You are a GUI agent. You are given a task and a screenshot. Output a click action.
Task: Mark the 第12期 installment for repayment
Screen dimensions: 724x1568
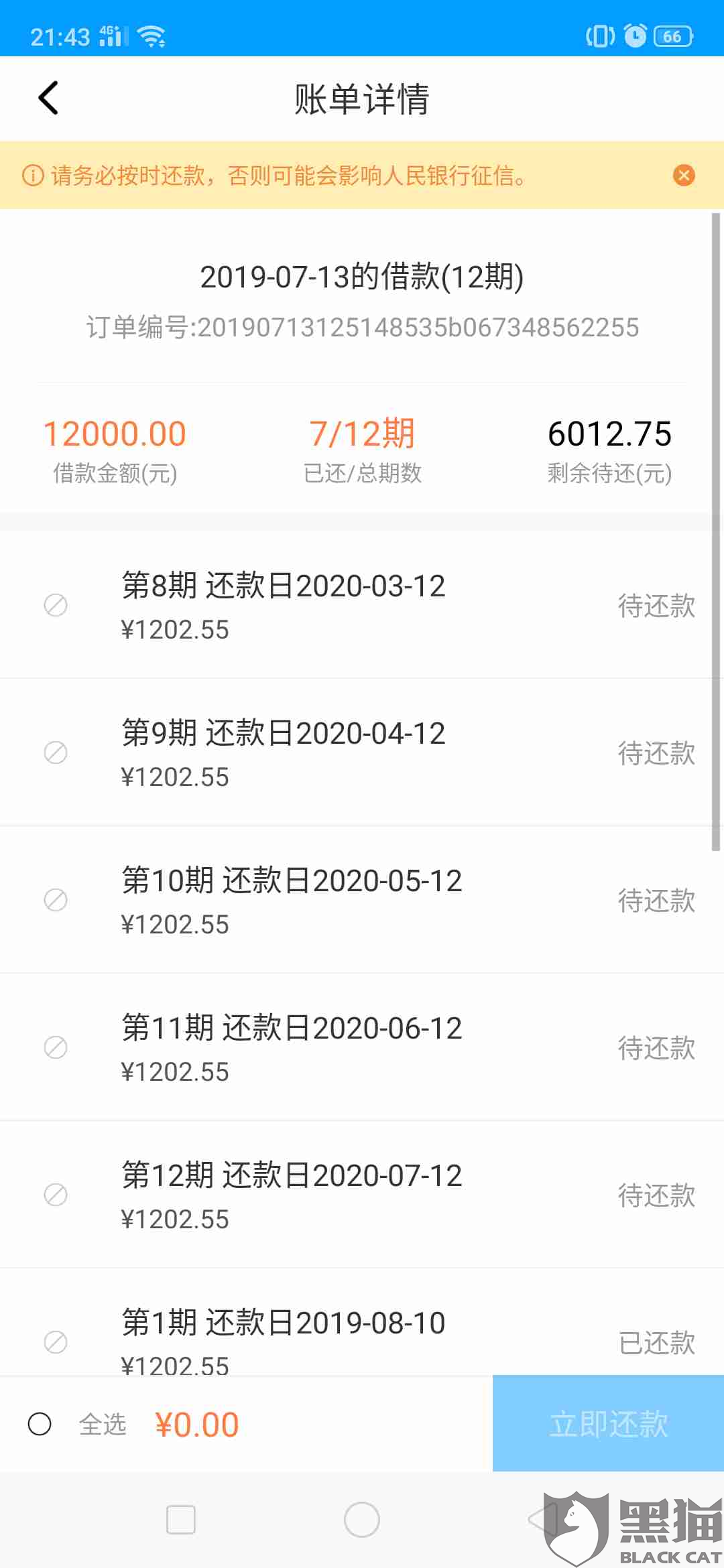click(x=56, y=1195)
